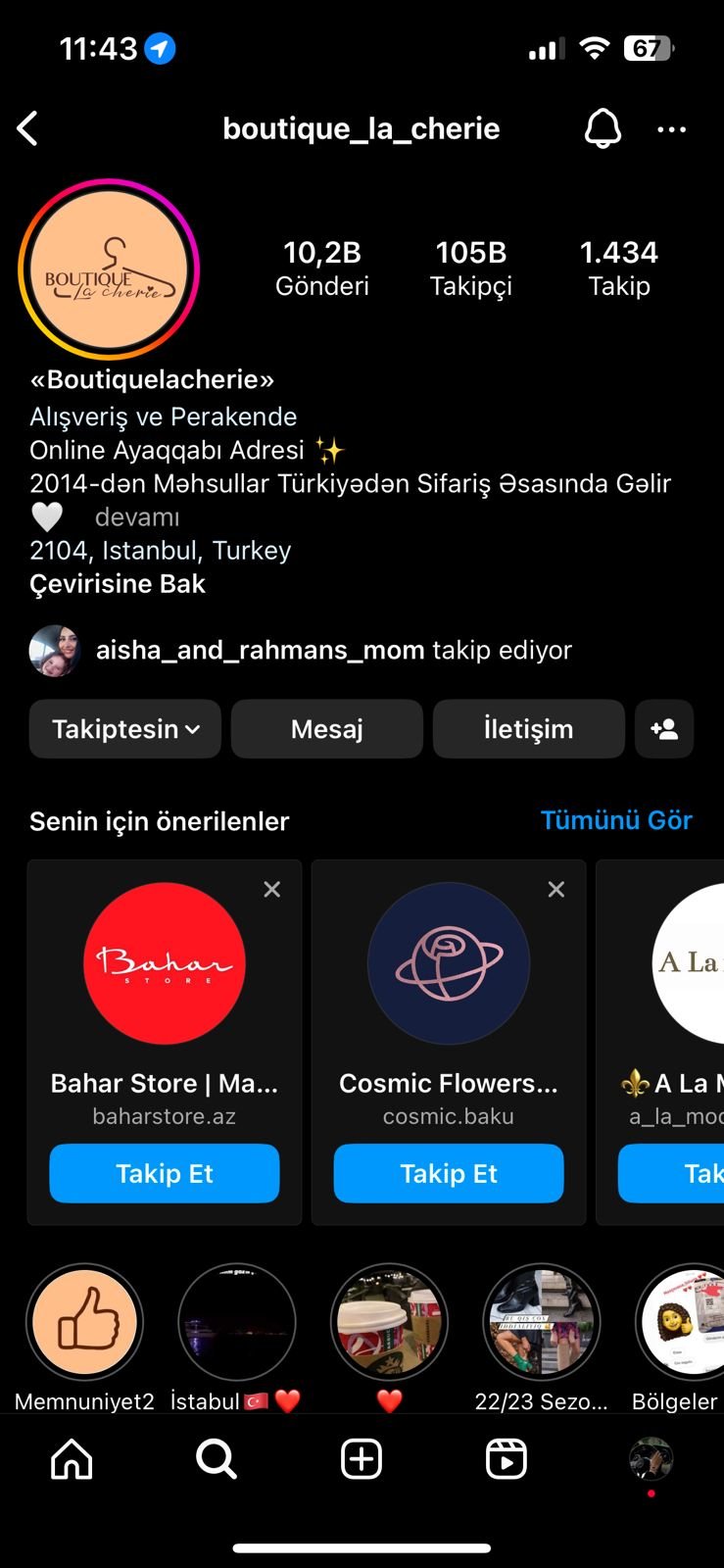Open the İletişim contact options
Screen dimensions: 724x1568
point(528,729)
